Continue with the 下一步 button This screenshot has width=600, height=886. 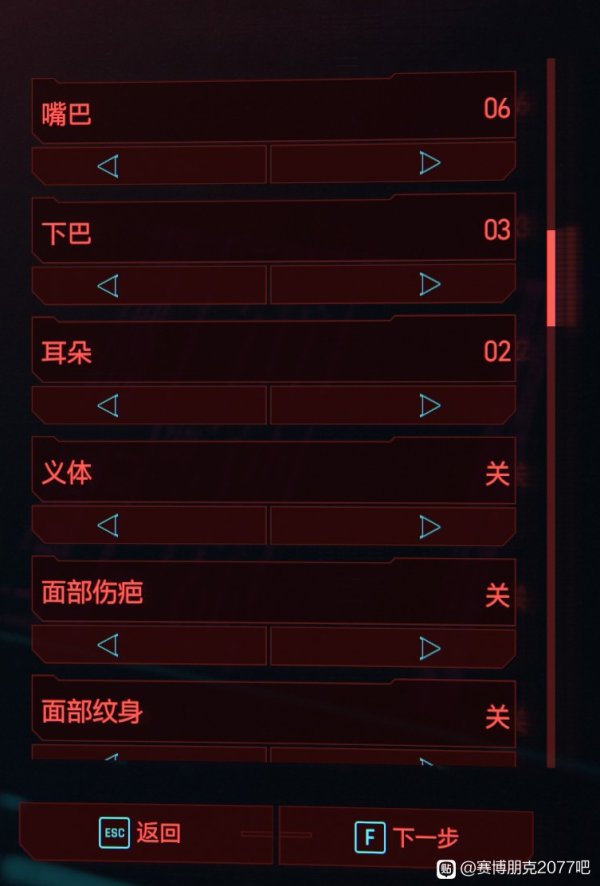click(406, 837)
